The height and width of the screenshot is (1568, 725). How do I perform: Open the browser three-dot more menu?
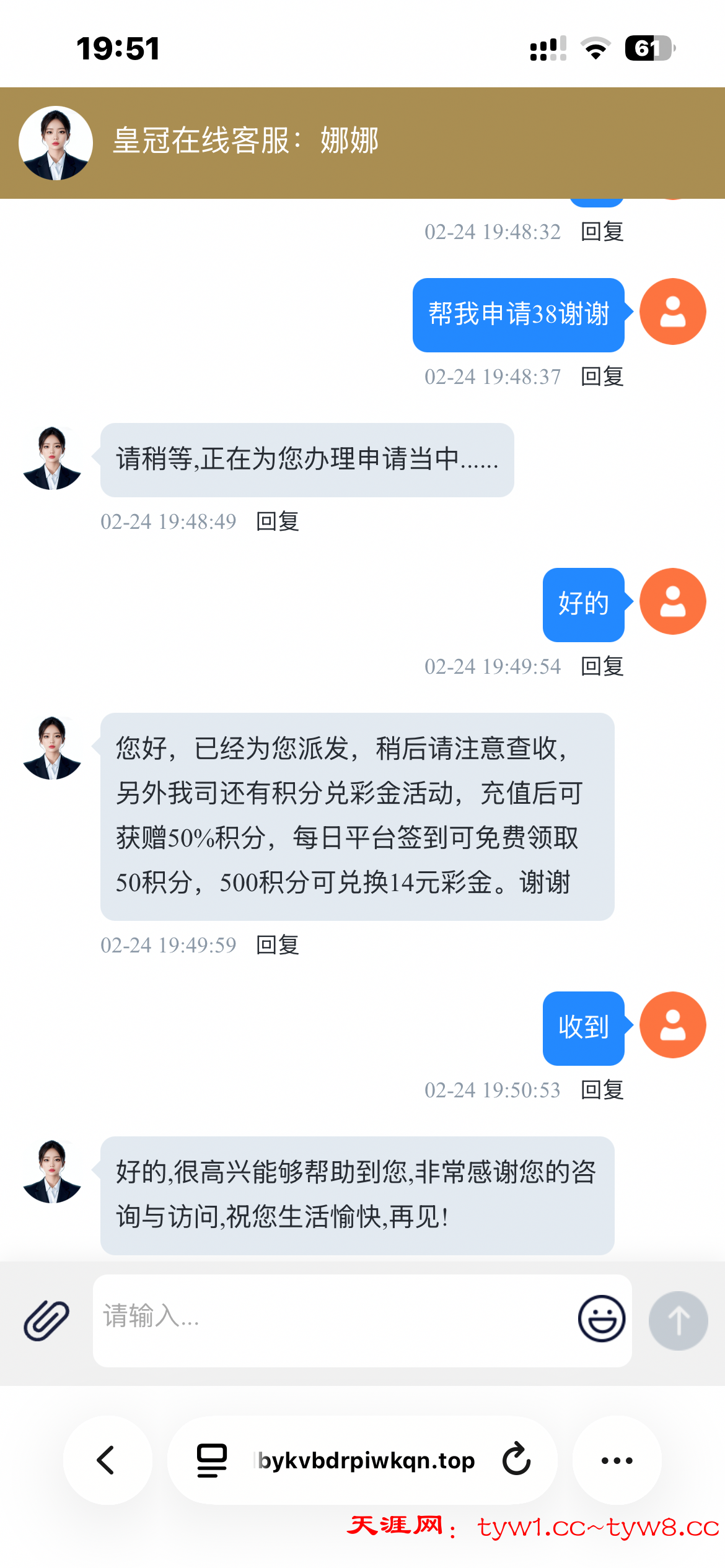pos(617,1460)
